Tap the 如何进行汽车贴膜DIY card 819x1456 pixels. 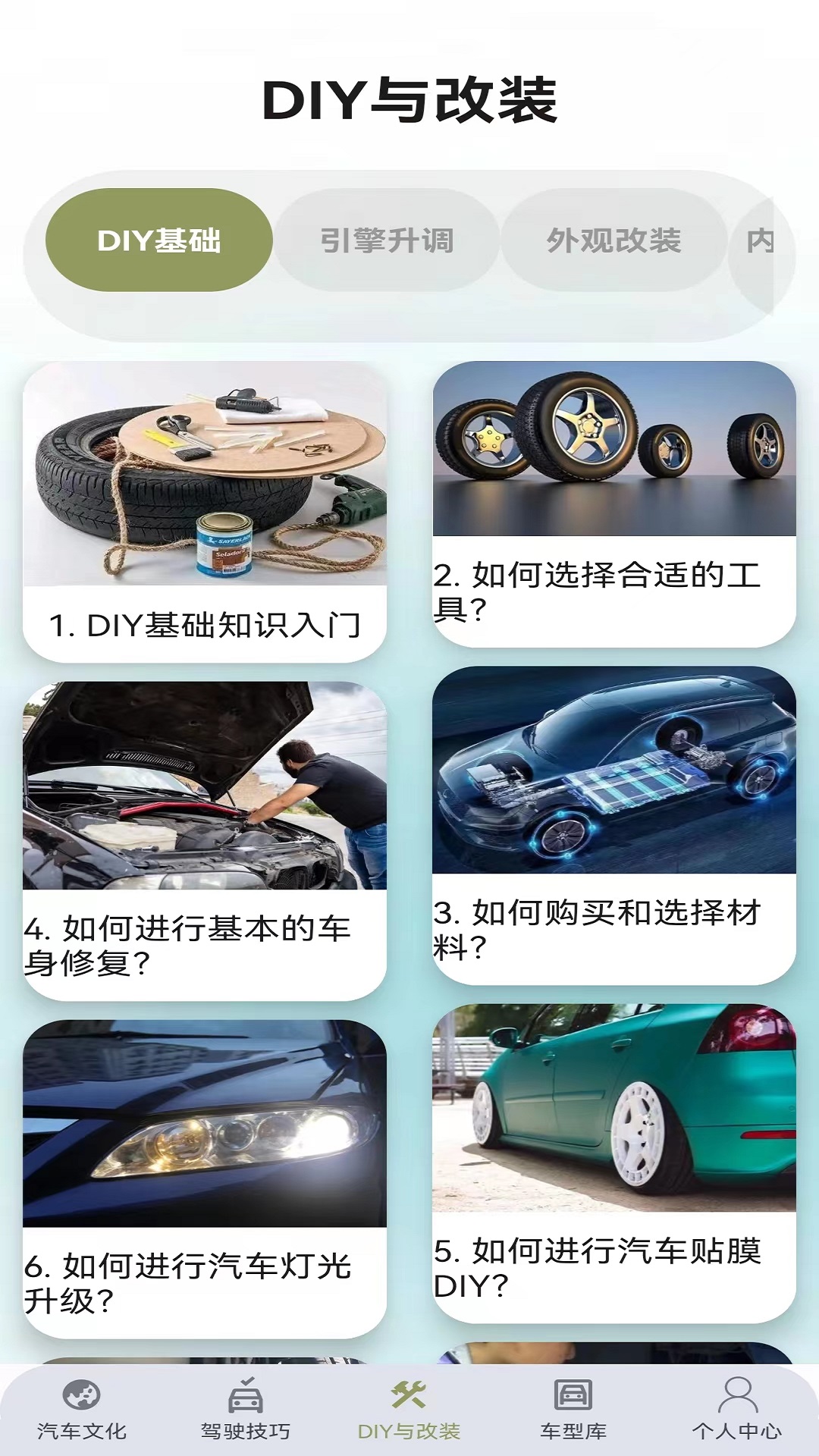click(614, 1163)
